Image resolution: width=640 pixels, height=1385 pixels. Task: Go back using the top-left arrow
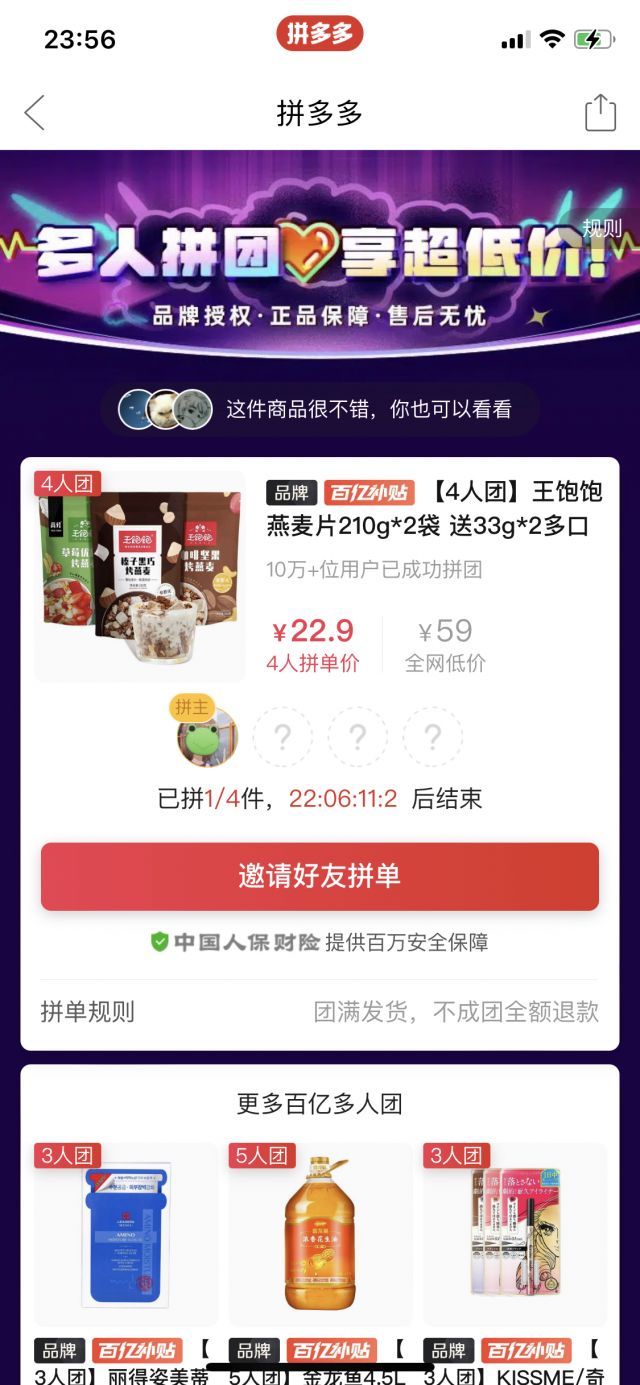click(35, 113)
